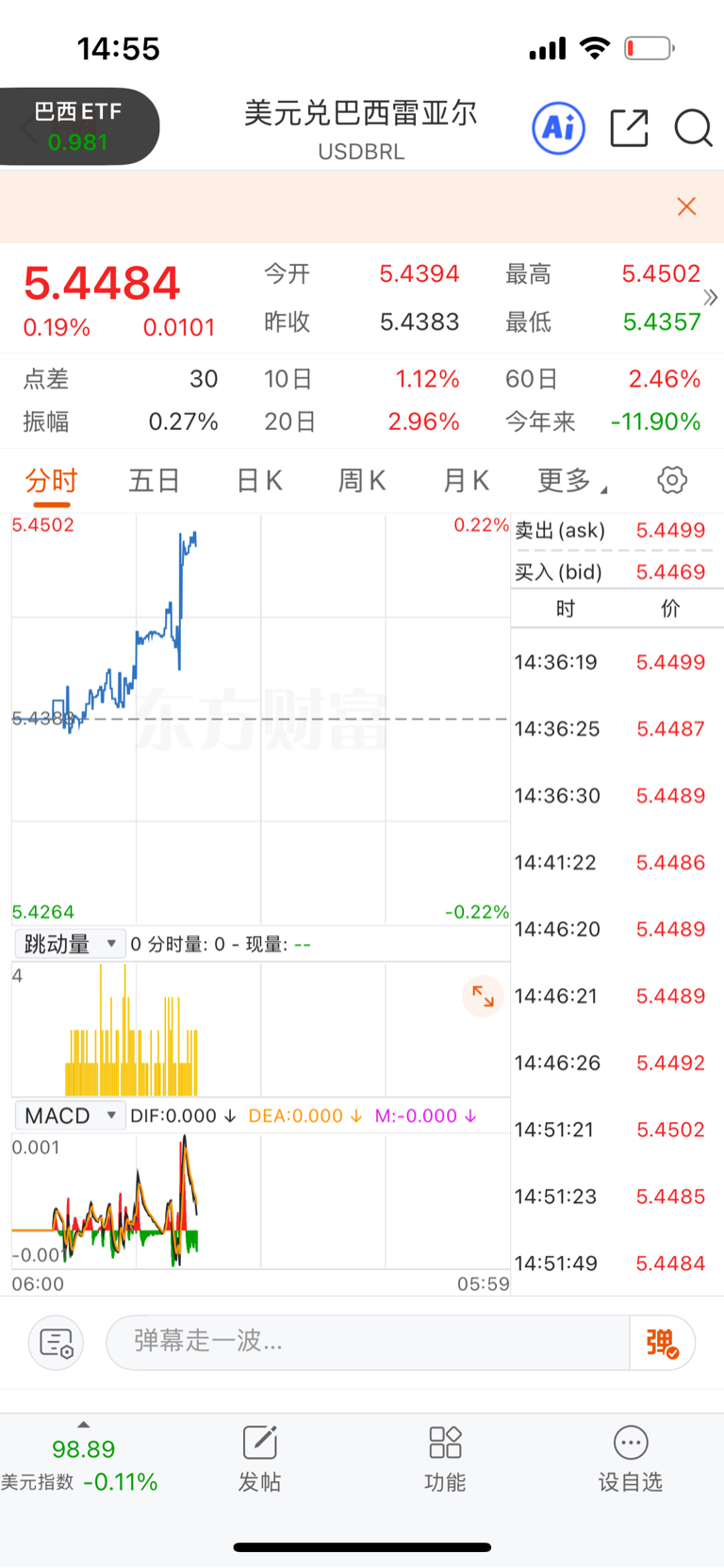This screenshot has width=724, height=1568.
Task: Open the 更多 chart period dropdown
Action: tap(570, 481)
